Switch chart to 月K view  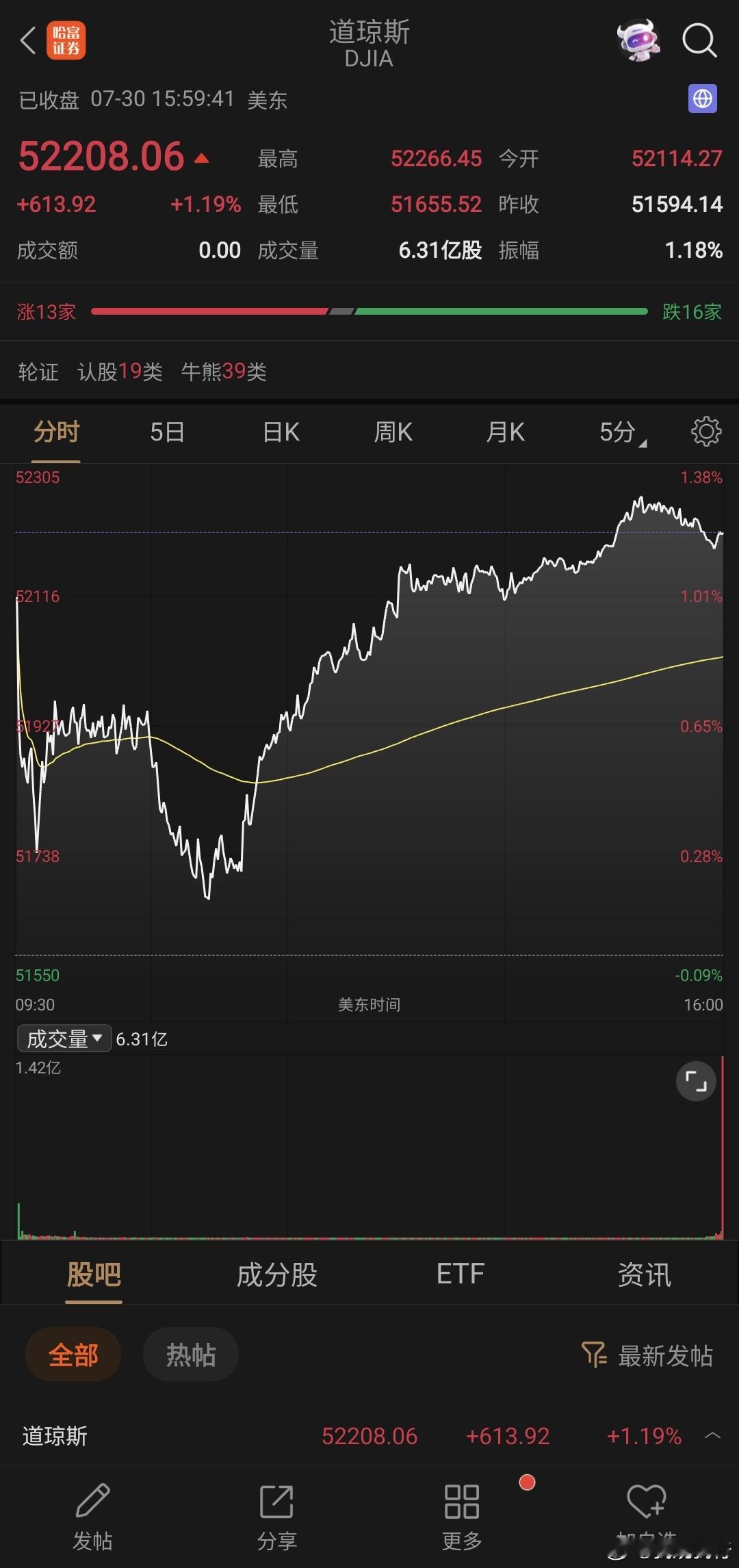pyautogui.click(x=506, y=432)
